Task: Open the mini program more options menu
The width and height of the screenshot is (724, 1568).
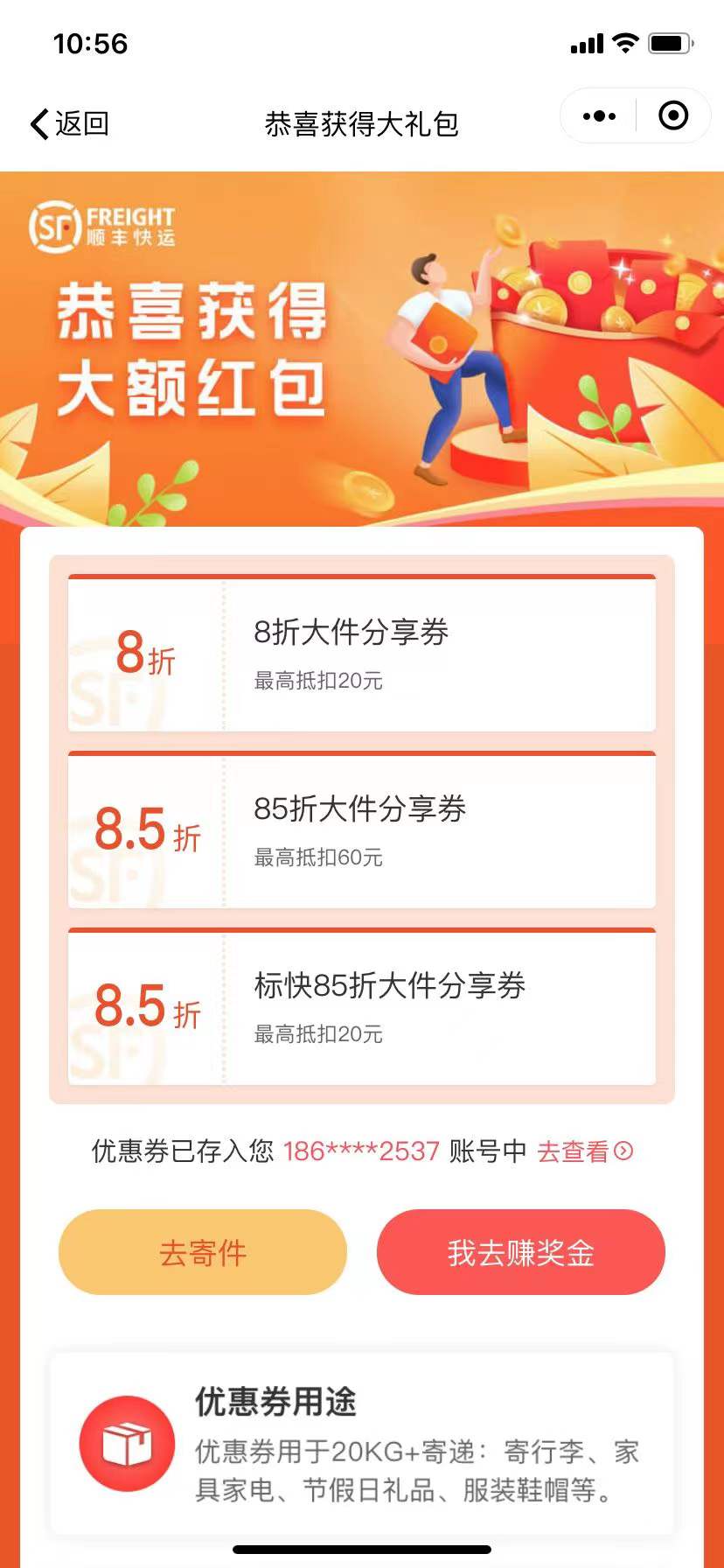Action: click(x=599, y=116)
